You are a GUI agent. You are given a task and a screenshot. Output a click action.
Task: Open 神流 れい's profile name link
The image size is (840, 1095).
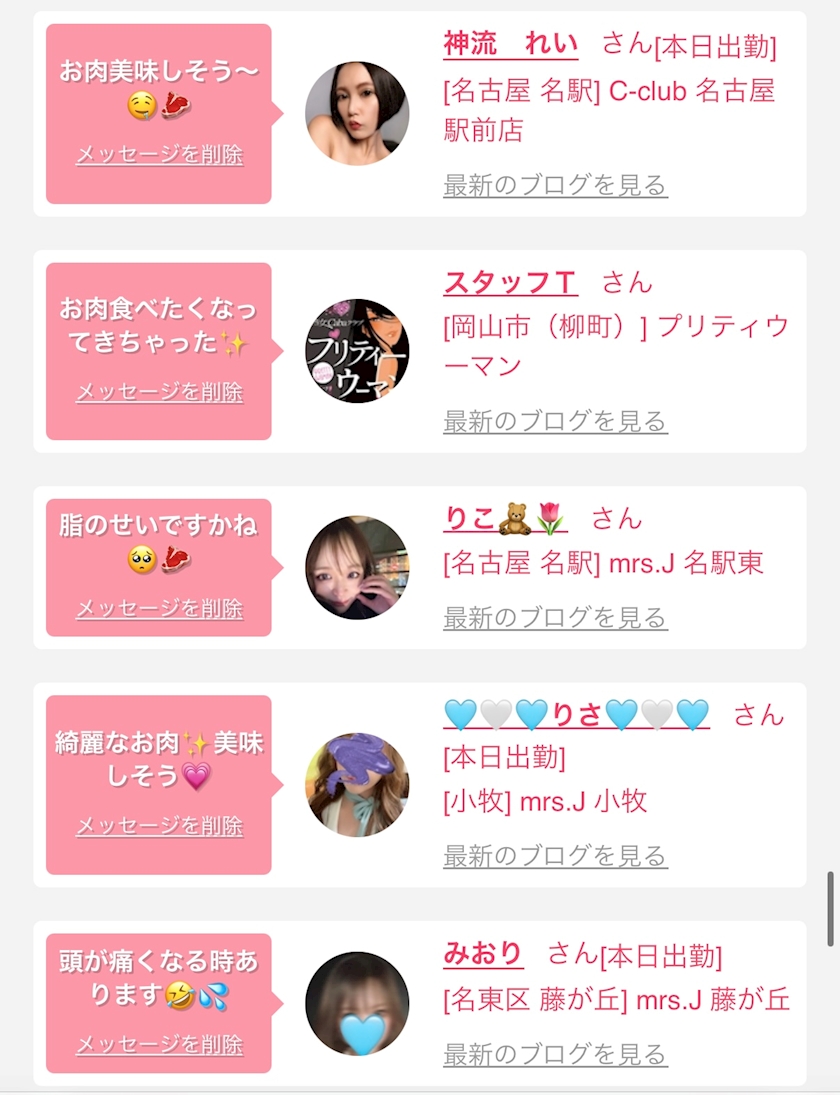coord(510,45)
